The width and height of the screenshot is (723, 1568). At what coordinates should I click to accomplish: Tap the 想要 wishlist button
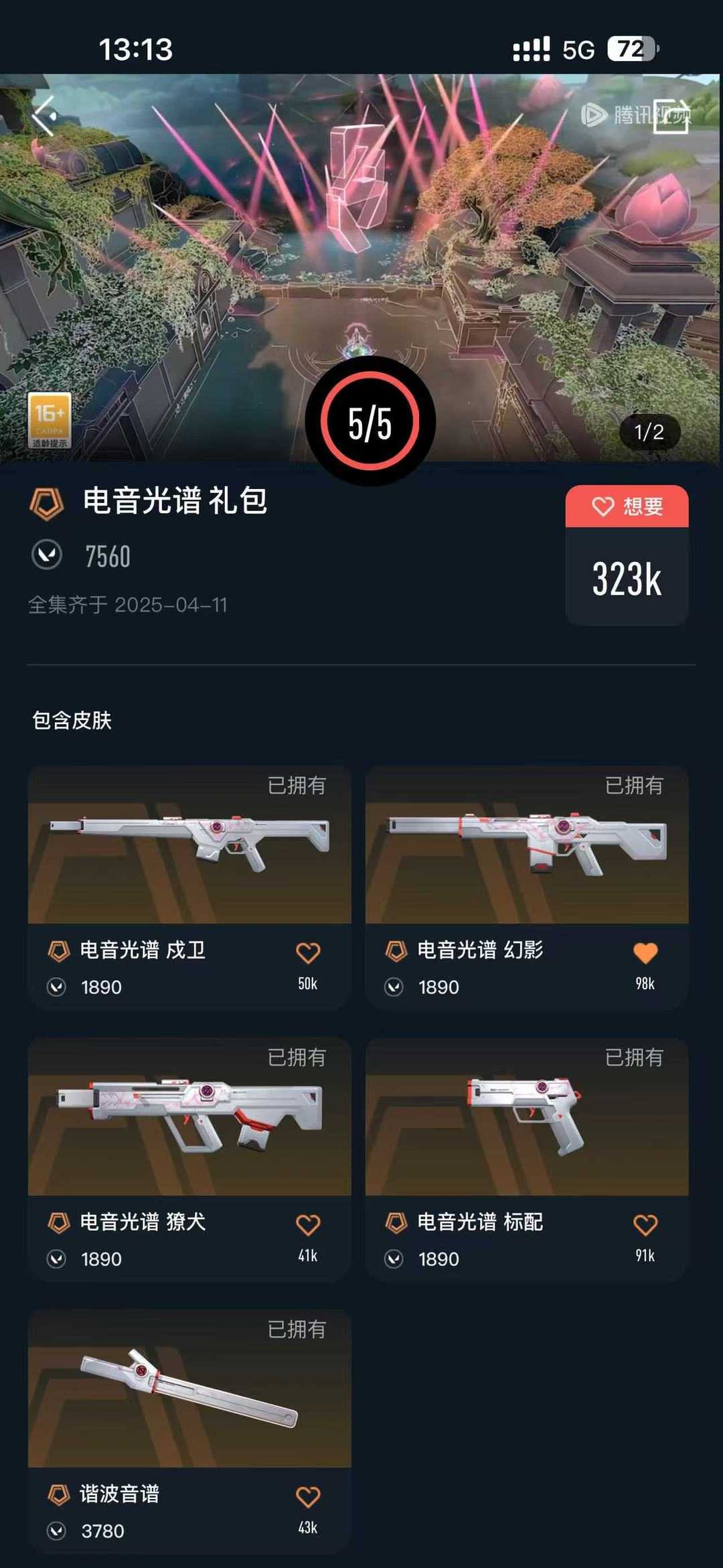click(627, 506)
